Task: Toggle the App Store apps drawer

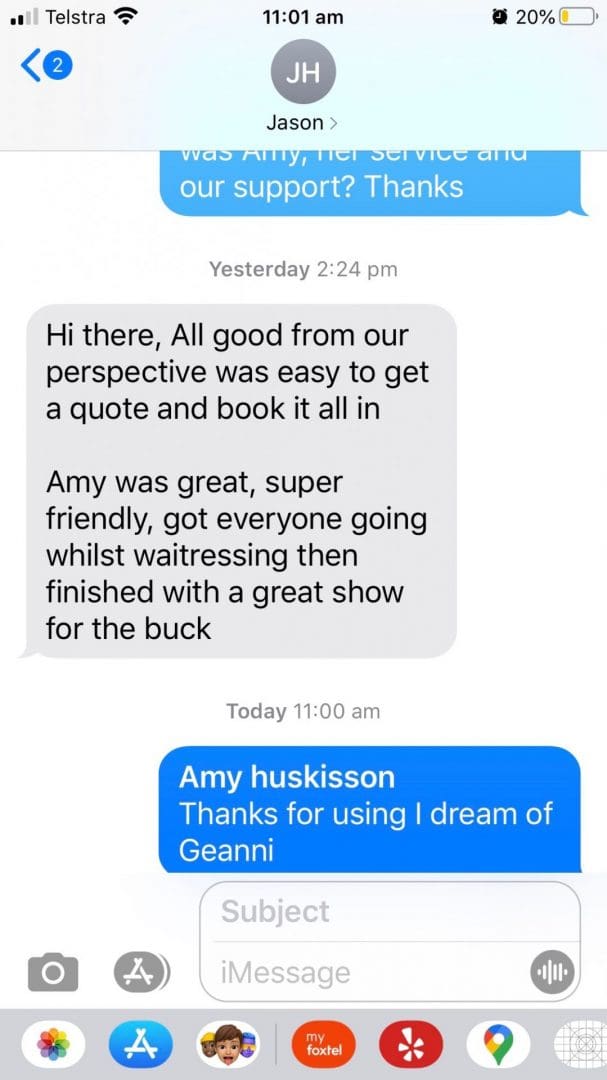Action: tap(140, 971)
